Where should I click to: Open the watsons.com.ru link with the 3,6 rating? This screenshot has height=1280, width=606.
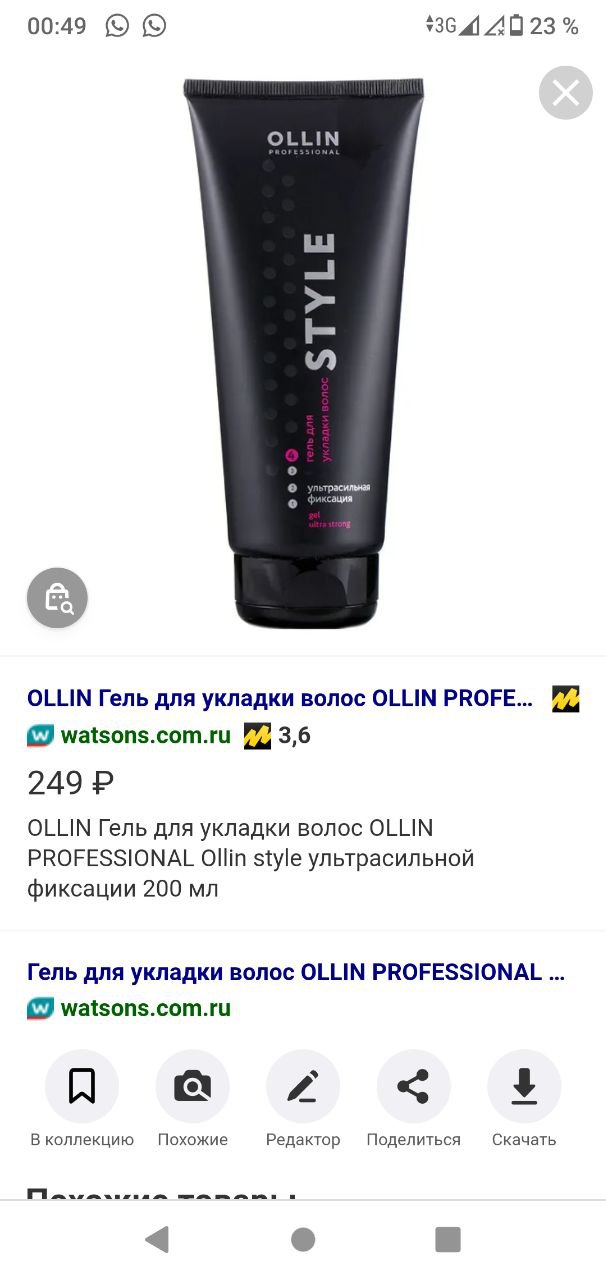(146, 736)
